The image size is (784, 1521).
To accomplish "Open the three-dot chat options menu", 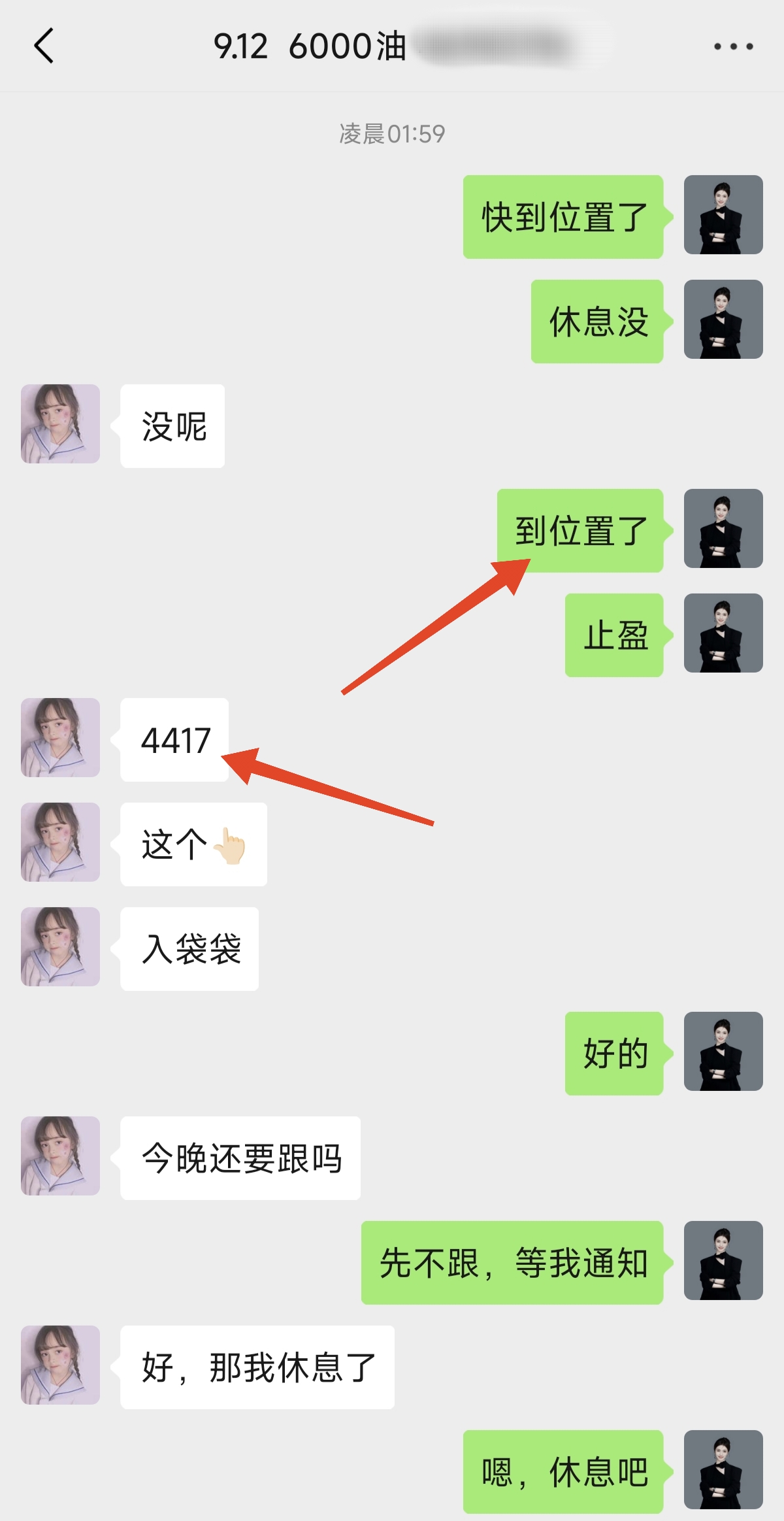I will [733, 46].
